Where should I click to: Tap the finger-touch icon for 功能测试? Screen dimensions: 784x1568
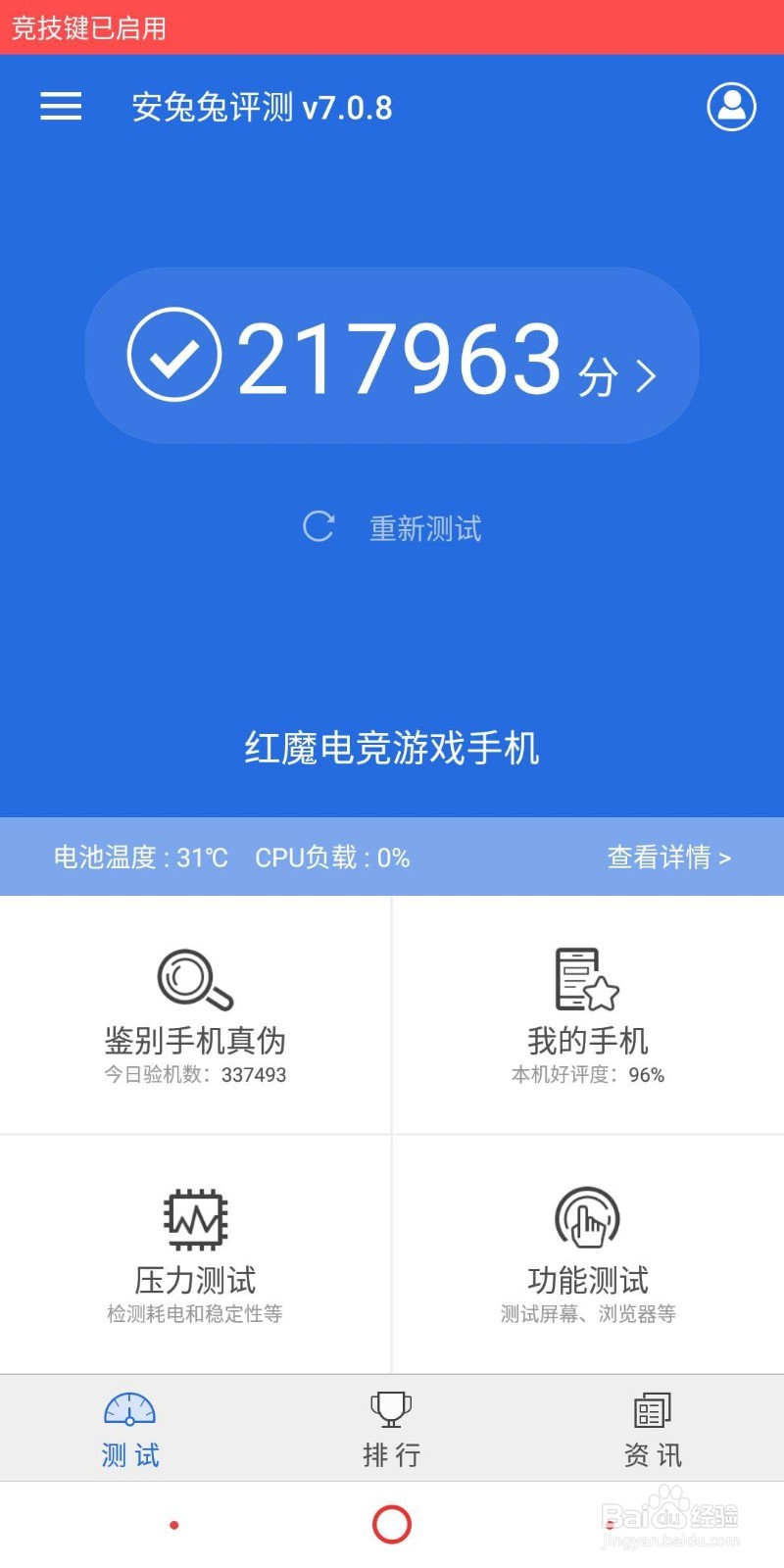tap(587, 1220)
